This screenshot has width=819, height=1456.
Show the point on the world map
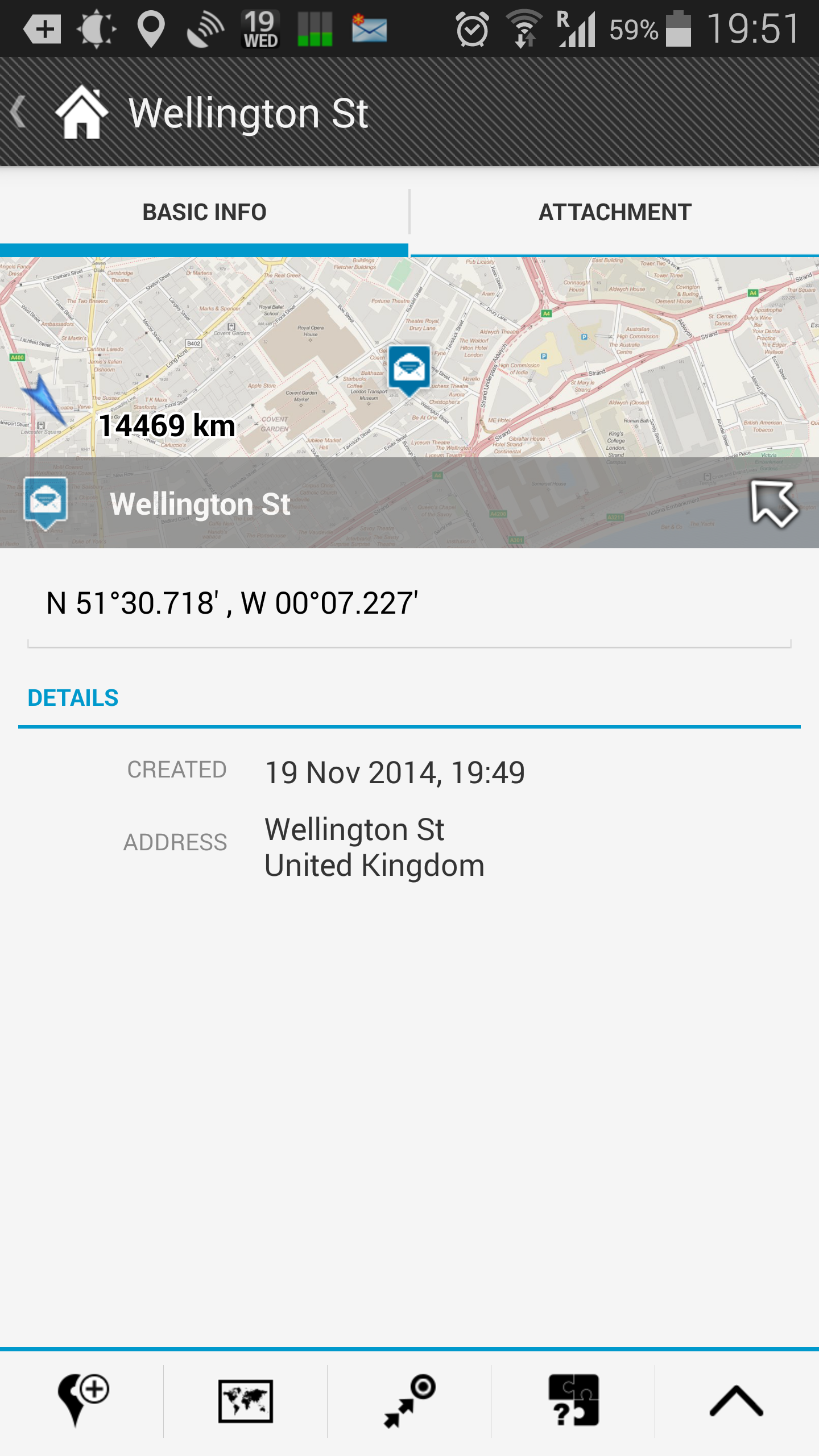pyautogui.click(x=245, y=1401)
